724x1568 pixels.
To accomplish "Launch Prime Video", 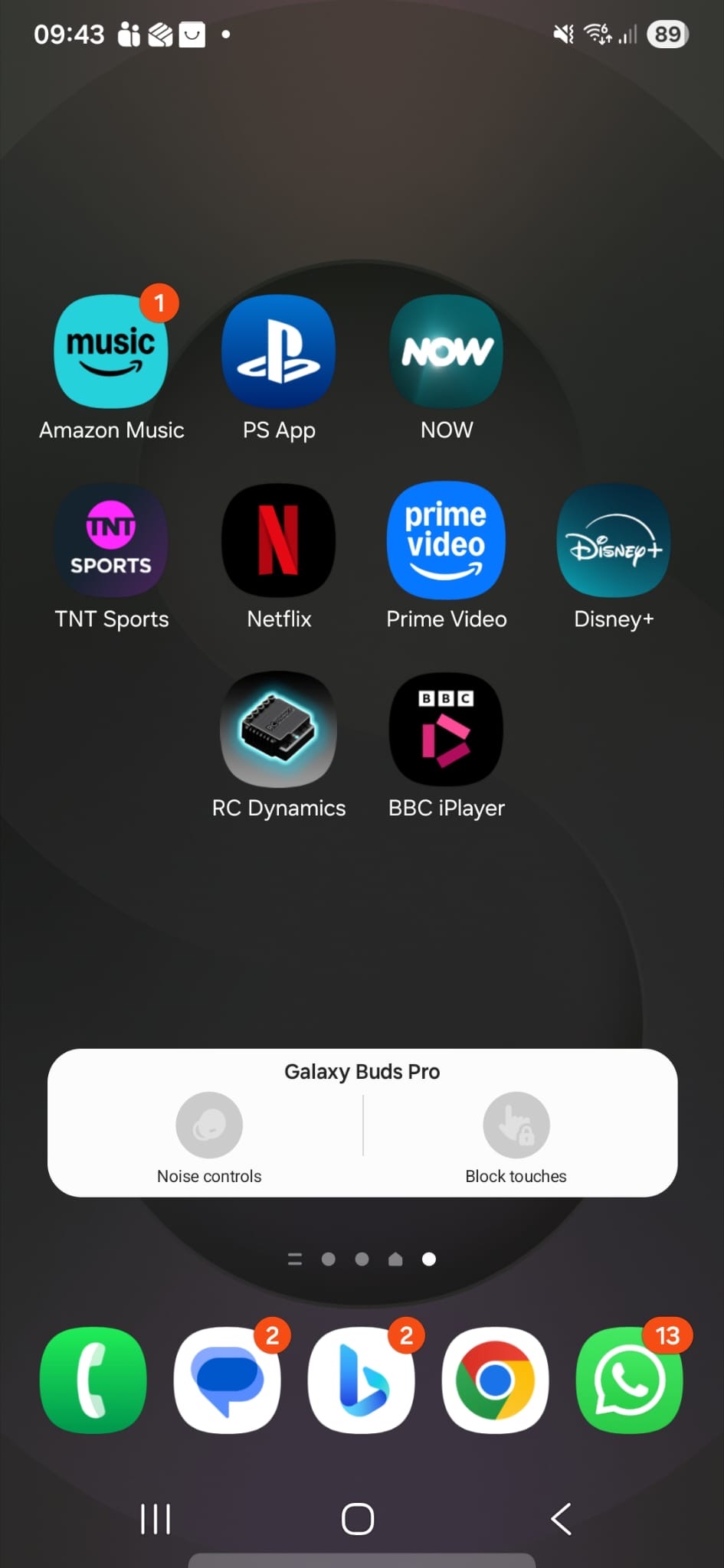I will click(446, 540).
